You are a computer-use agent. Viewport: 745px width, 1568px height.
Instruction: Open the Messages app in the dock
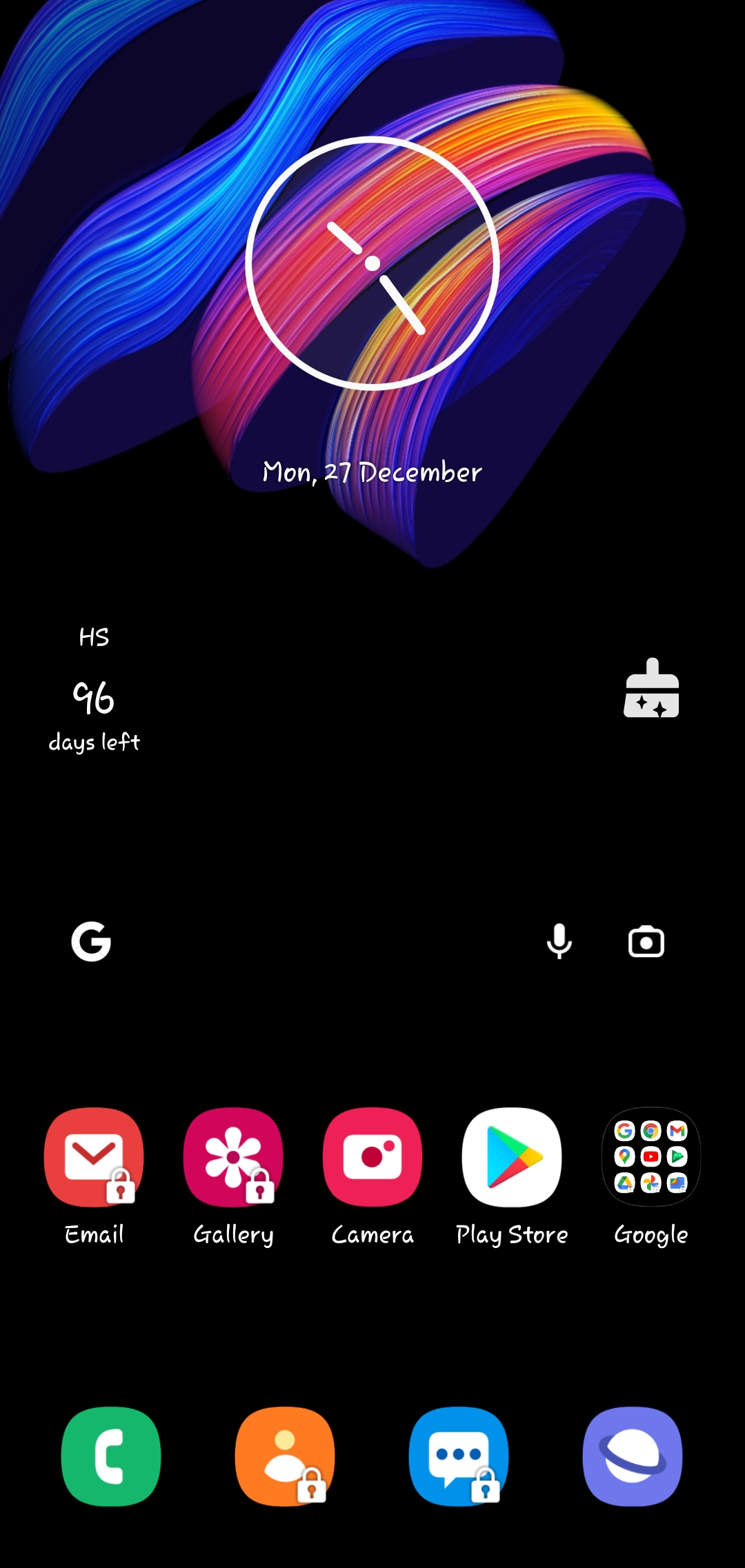point(459,1455)
